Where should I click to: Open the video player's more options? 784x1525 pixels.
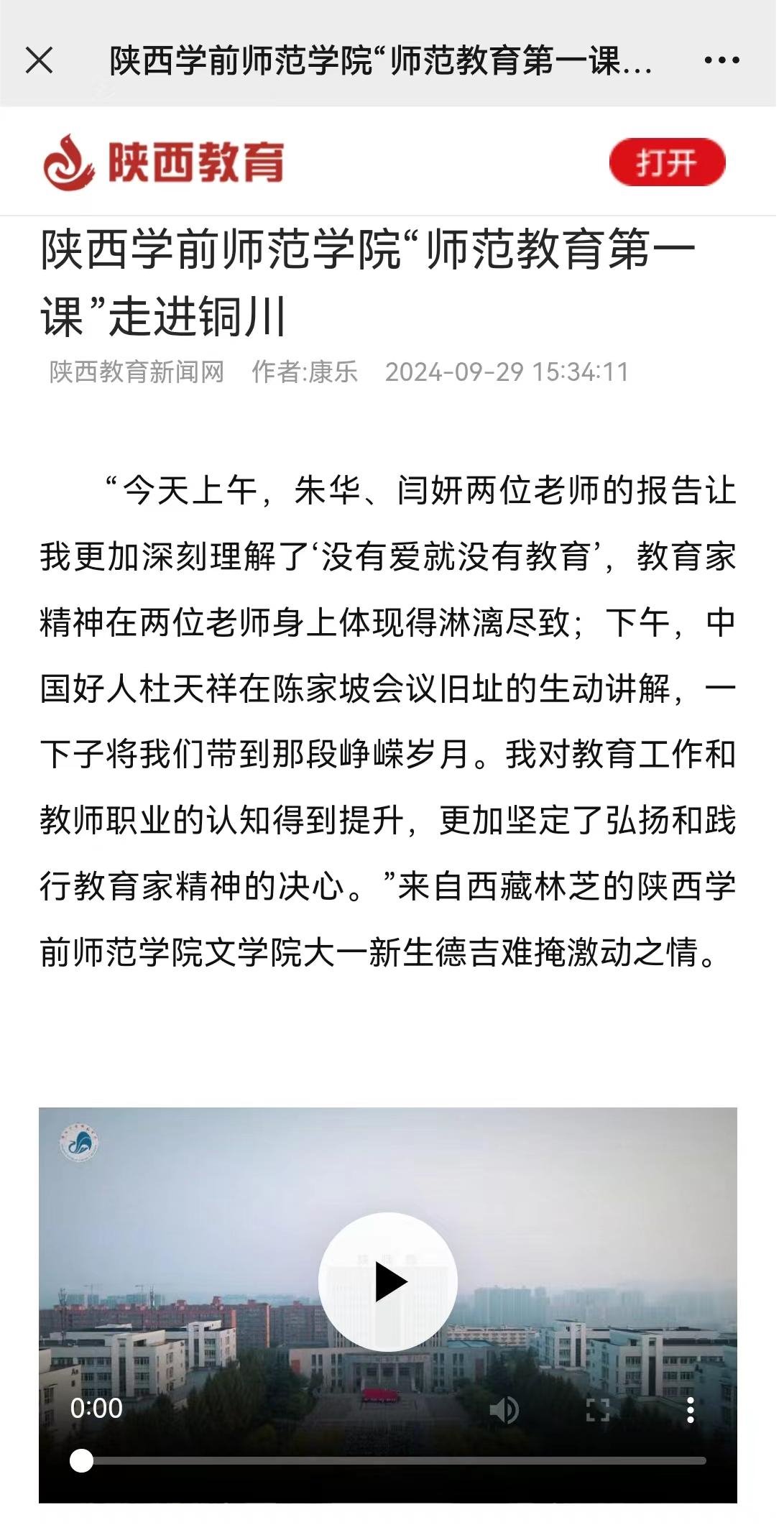[690, 1410]
